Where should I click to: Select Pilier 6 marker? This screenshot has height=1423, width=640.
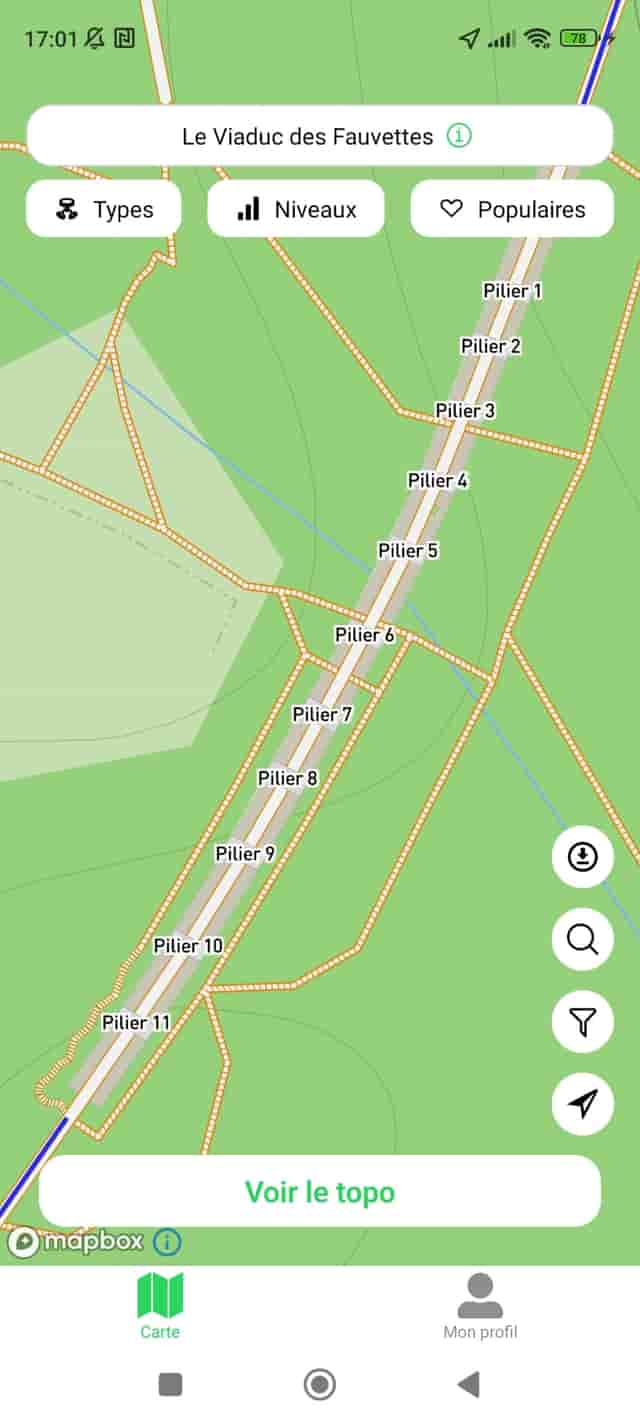(364, 635)
